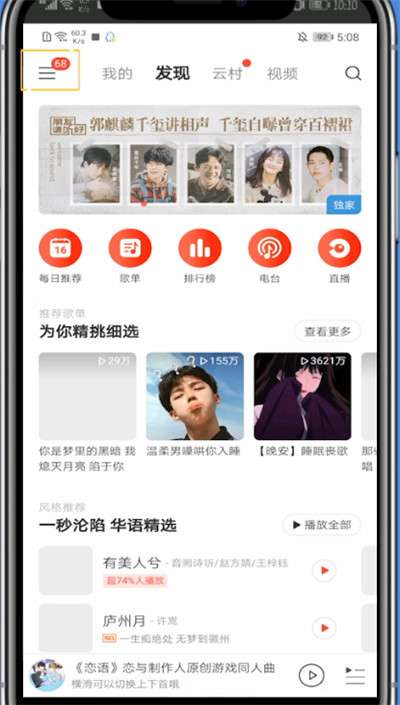Switch to the 云村 tab
This screenshot has height=705, width=400.
tap(227, 74)
